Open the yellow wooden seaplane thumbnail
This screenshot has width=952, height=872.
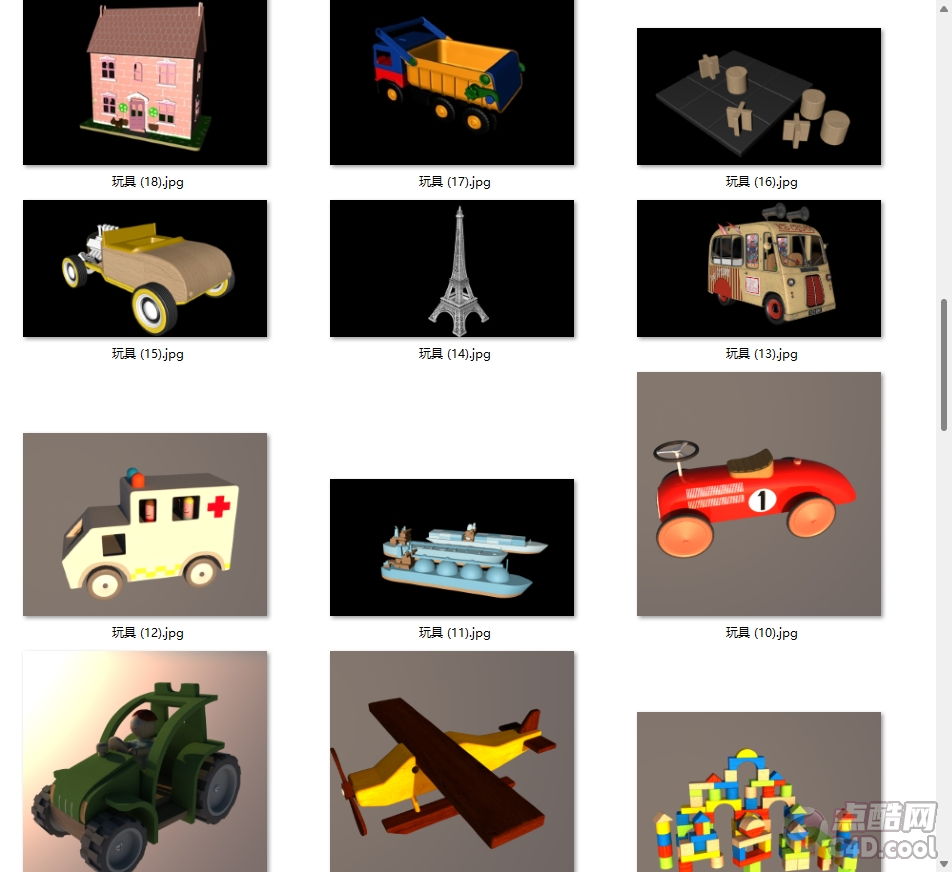(452, 761)
